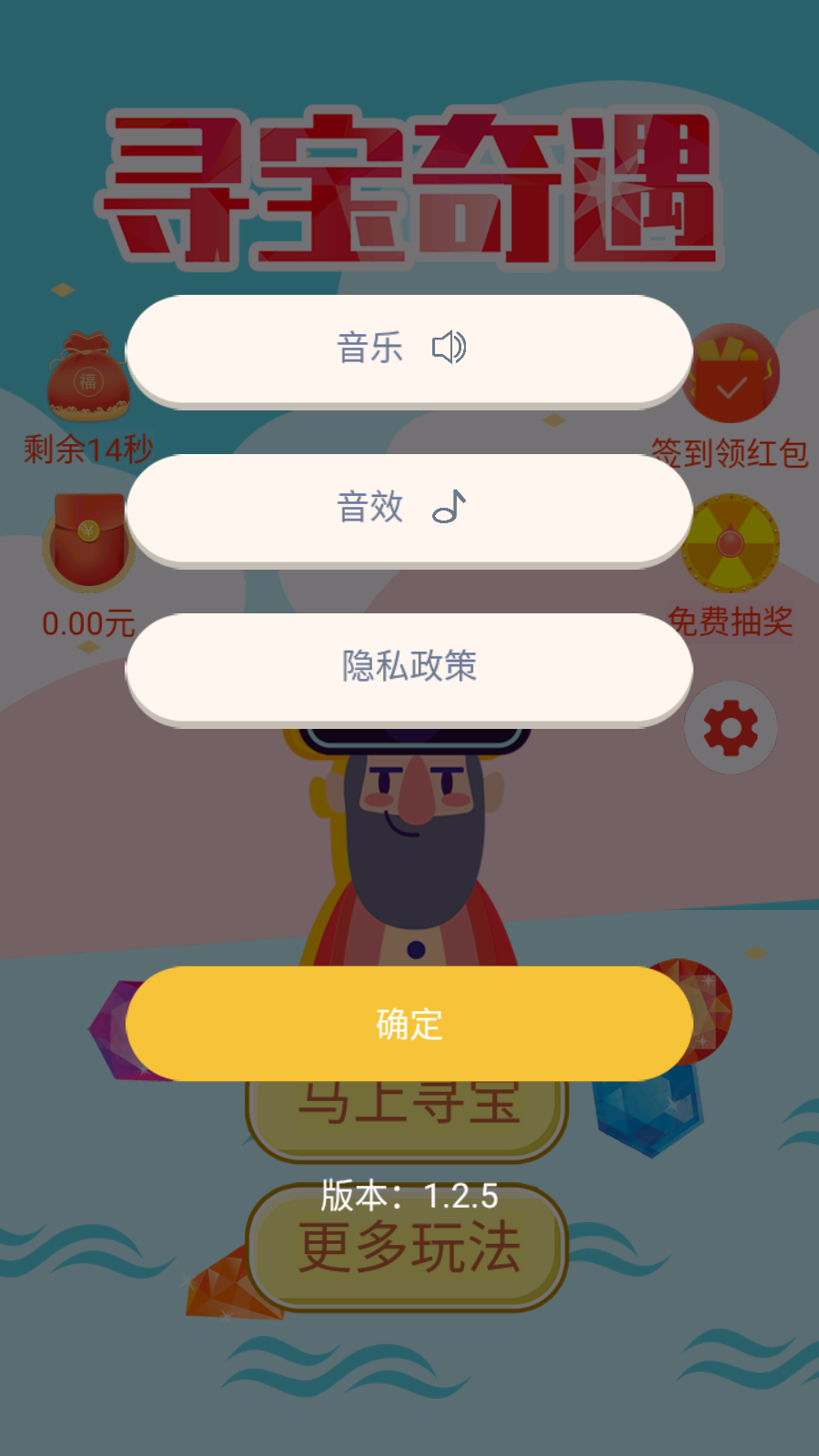The image size is (819, 1456).
Task: Spin the golden prize wheel icon
Action: point(731,543)
